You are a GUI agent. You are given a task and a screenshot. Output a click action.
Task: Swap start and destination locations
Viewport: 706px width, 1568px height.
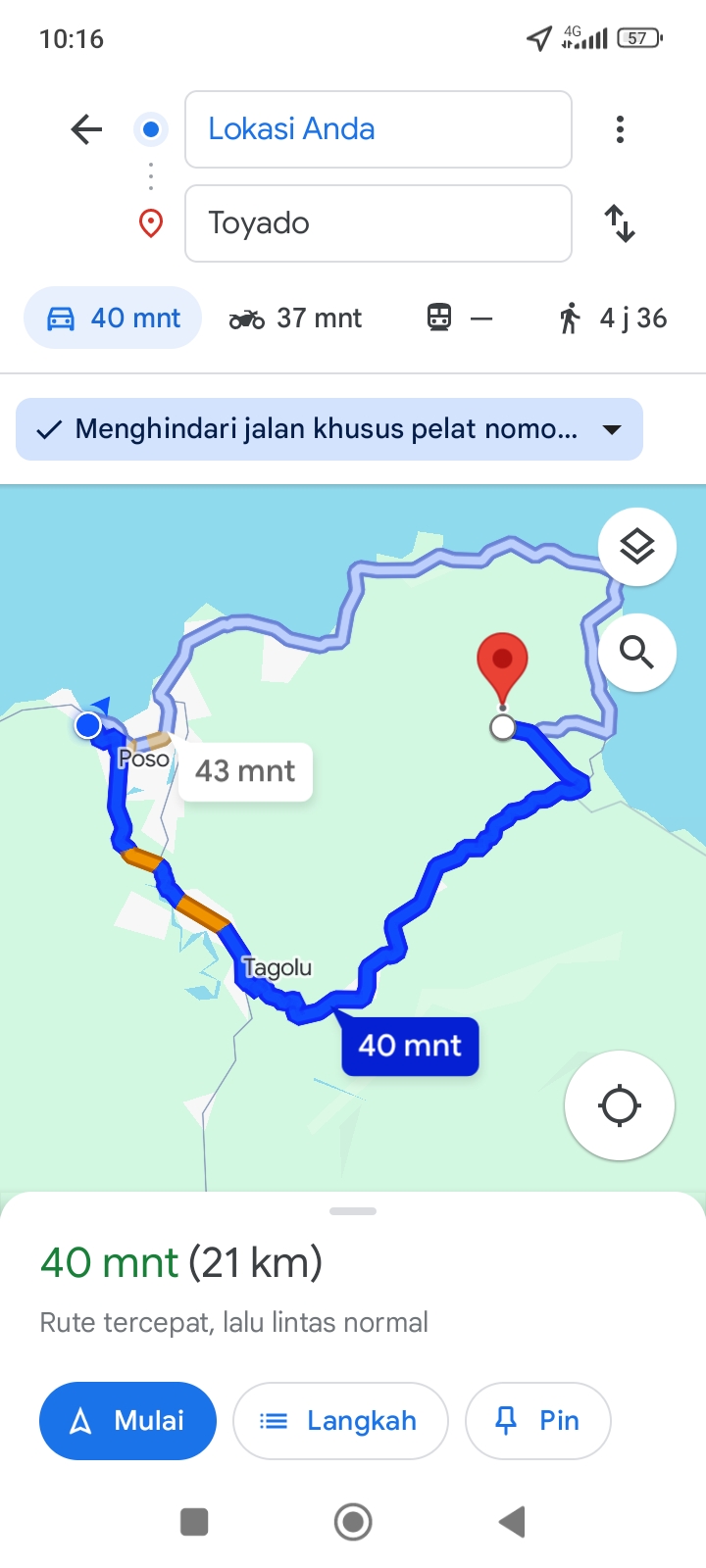pos(620,223)
